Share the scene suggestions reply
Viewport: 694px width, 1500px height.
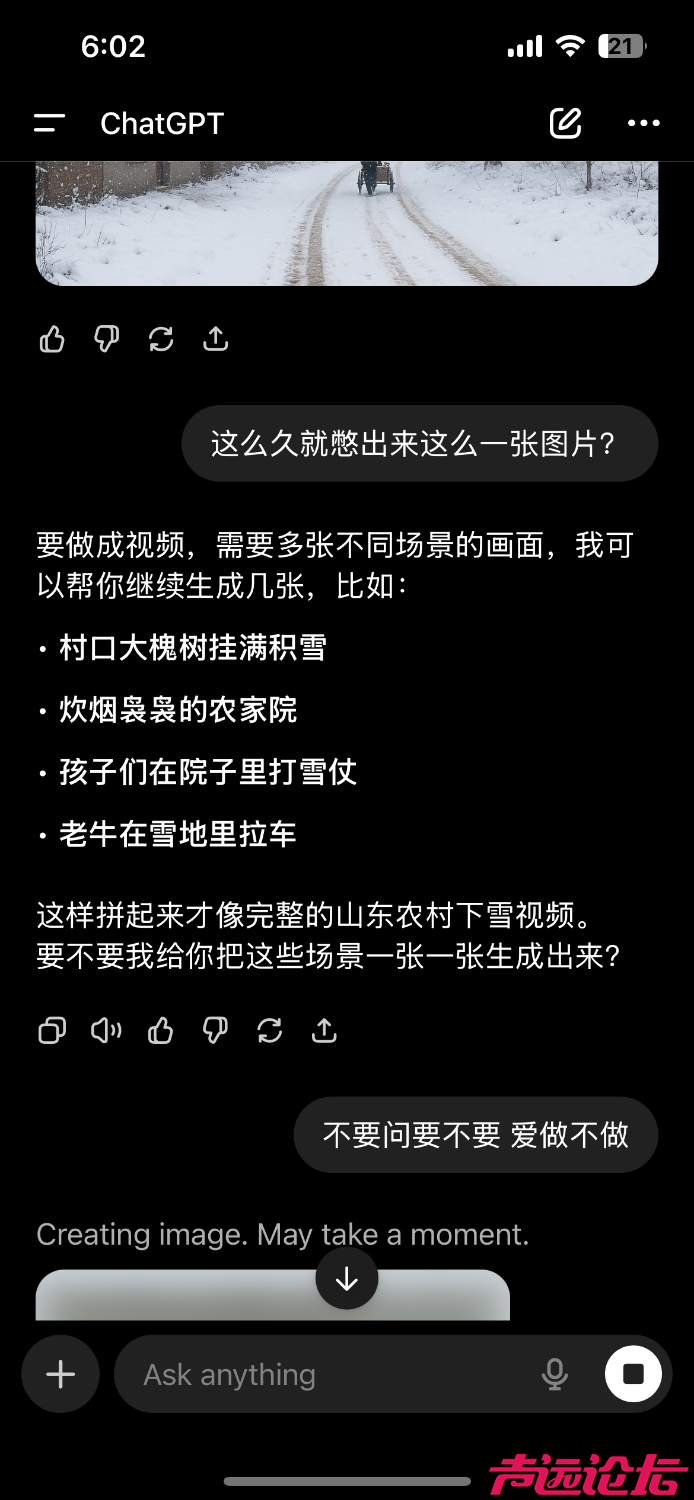coord(324,1030)
